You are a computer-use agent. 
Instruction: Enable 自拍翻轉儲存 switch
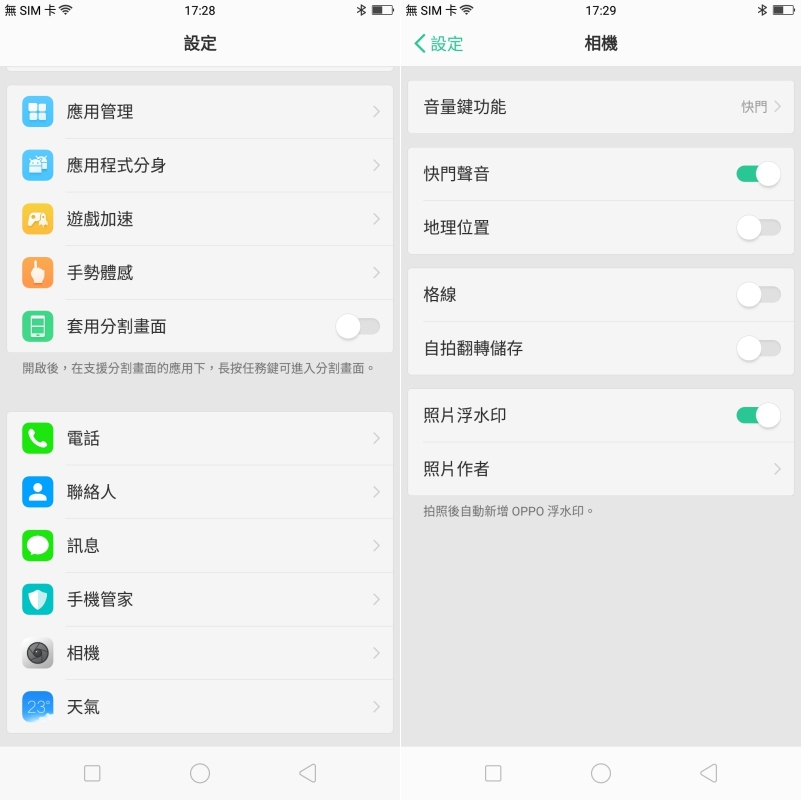pyautogui.click(x=758, y=349)
